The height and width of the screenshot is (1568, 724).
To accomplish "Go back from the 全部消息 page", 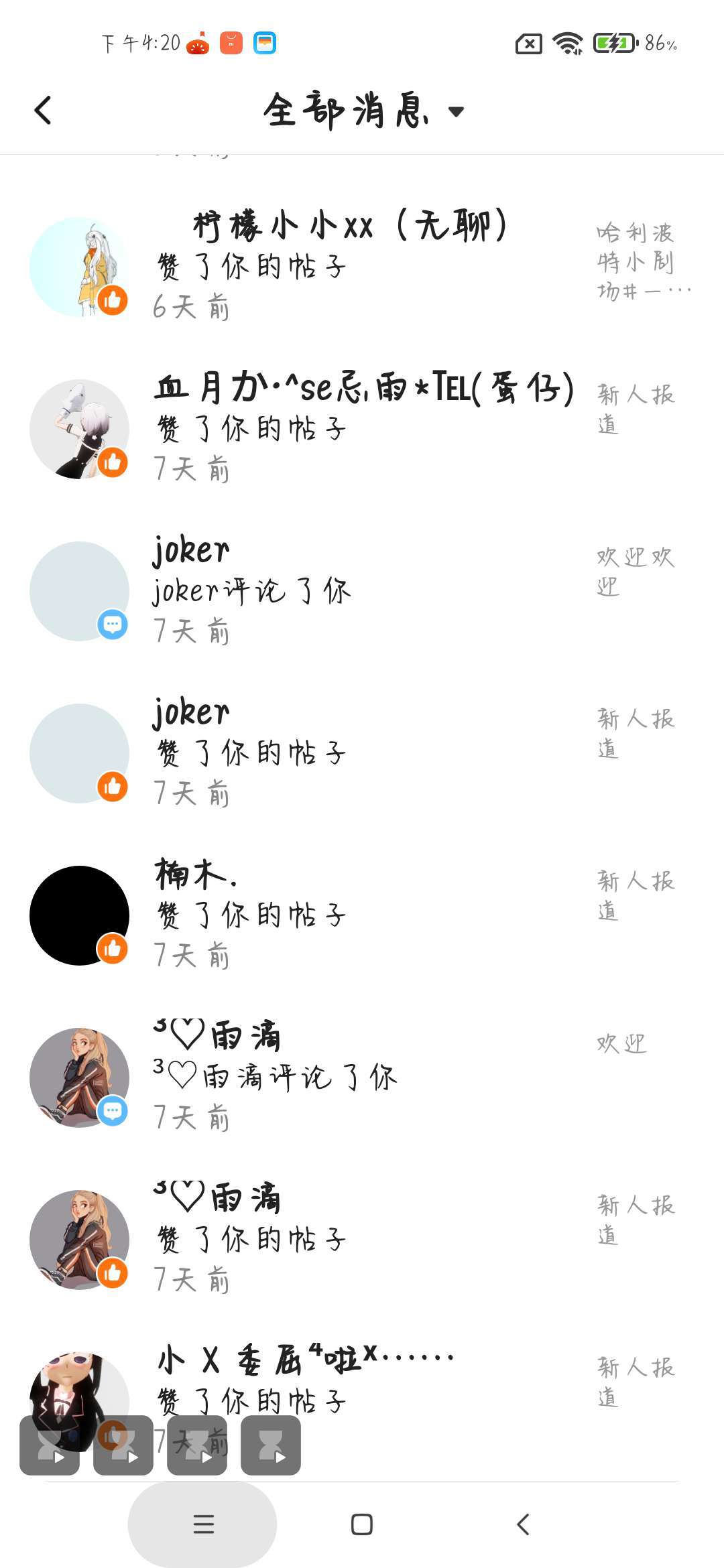I will click(43, 111).
